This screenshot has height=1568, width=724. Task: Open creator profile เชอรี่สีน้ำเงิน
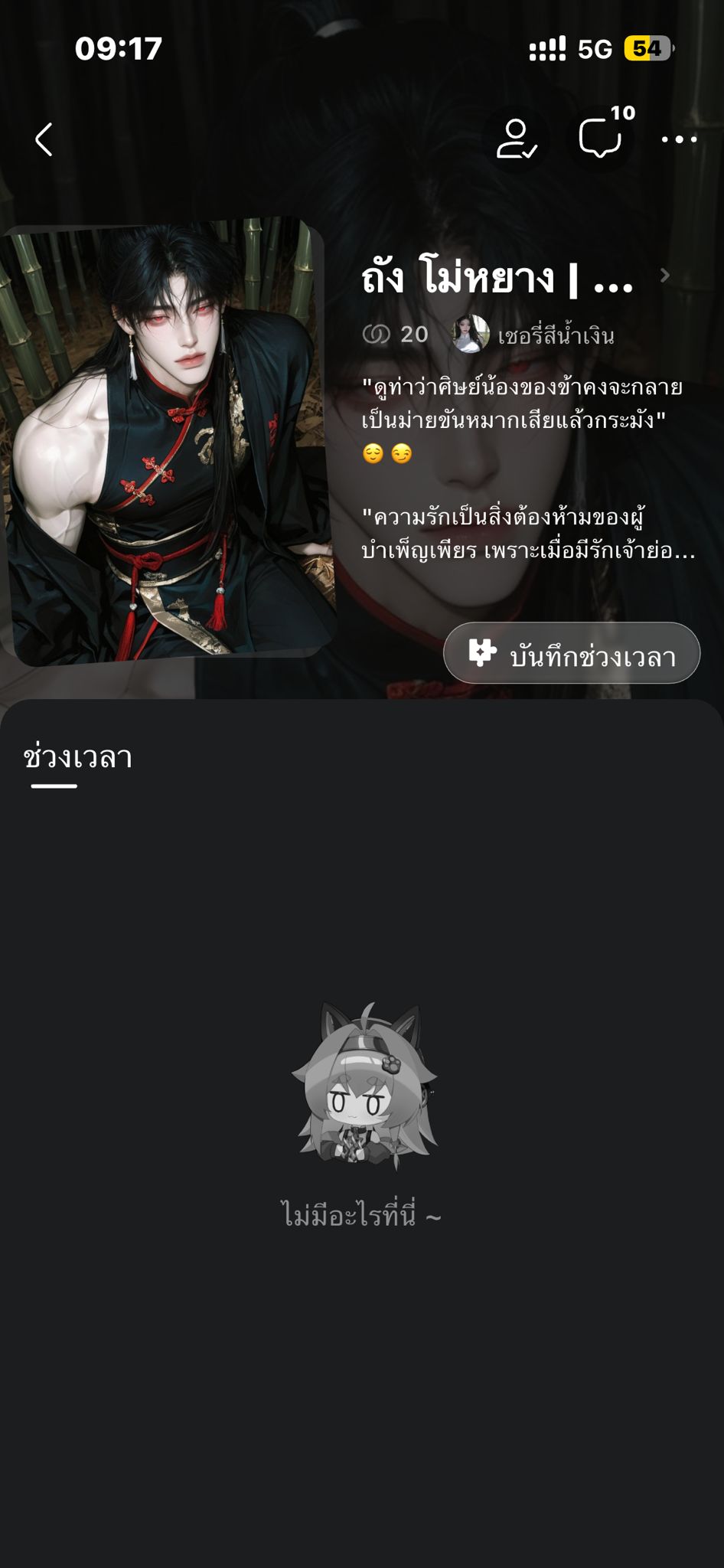point(533,335)
